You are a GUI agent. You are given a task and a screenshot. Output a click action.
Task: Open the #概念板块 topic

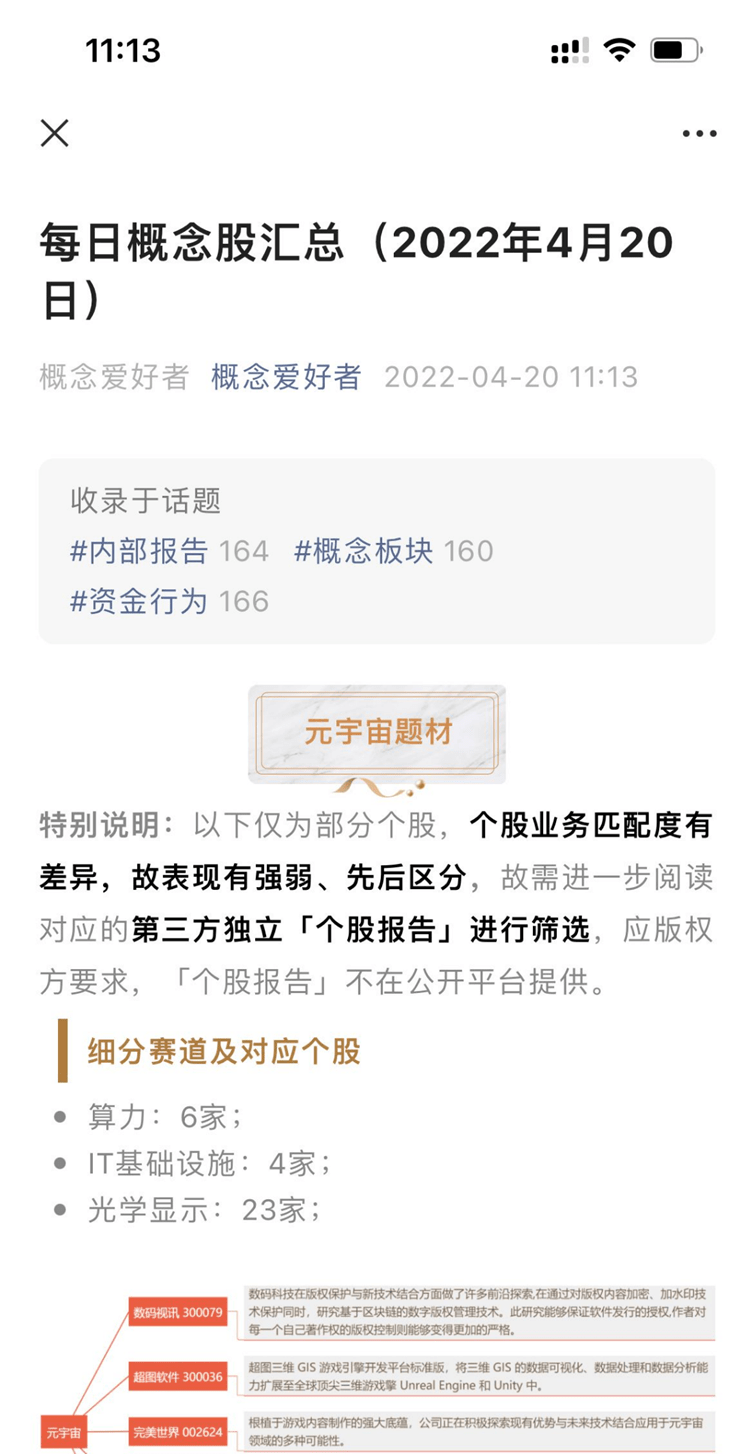tap(365, 551)
